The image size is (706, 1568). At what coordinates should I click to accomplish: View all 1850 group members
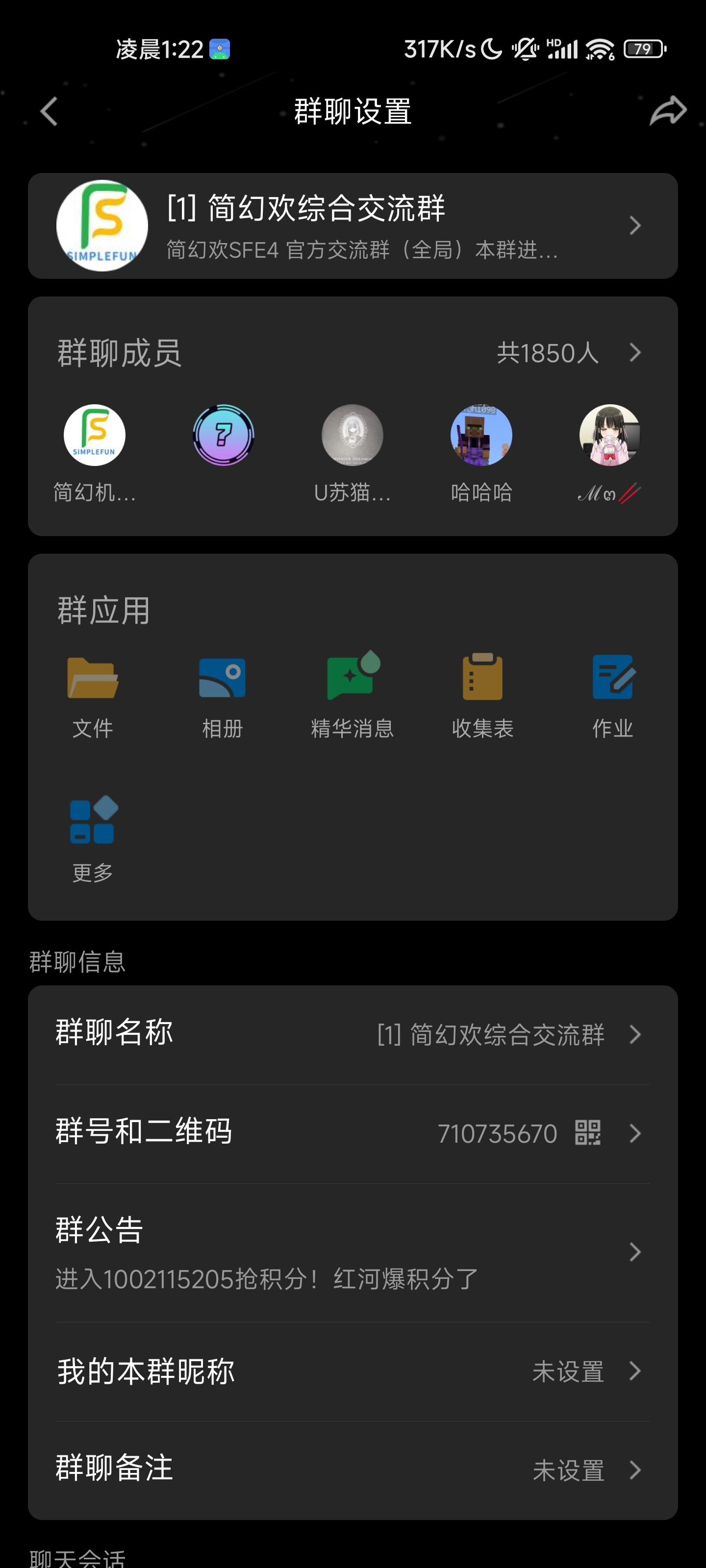tap(569, 352)
